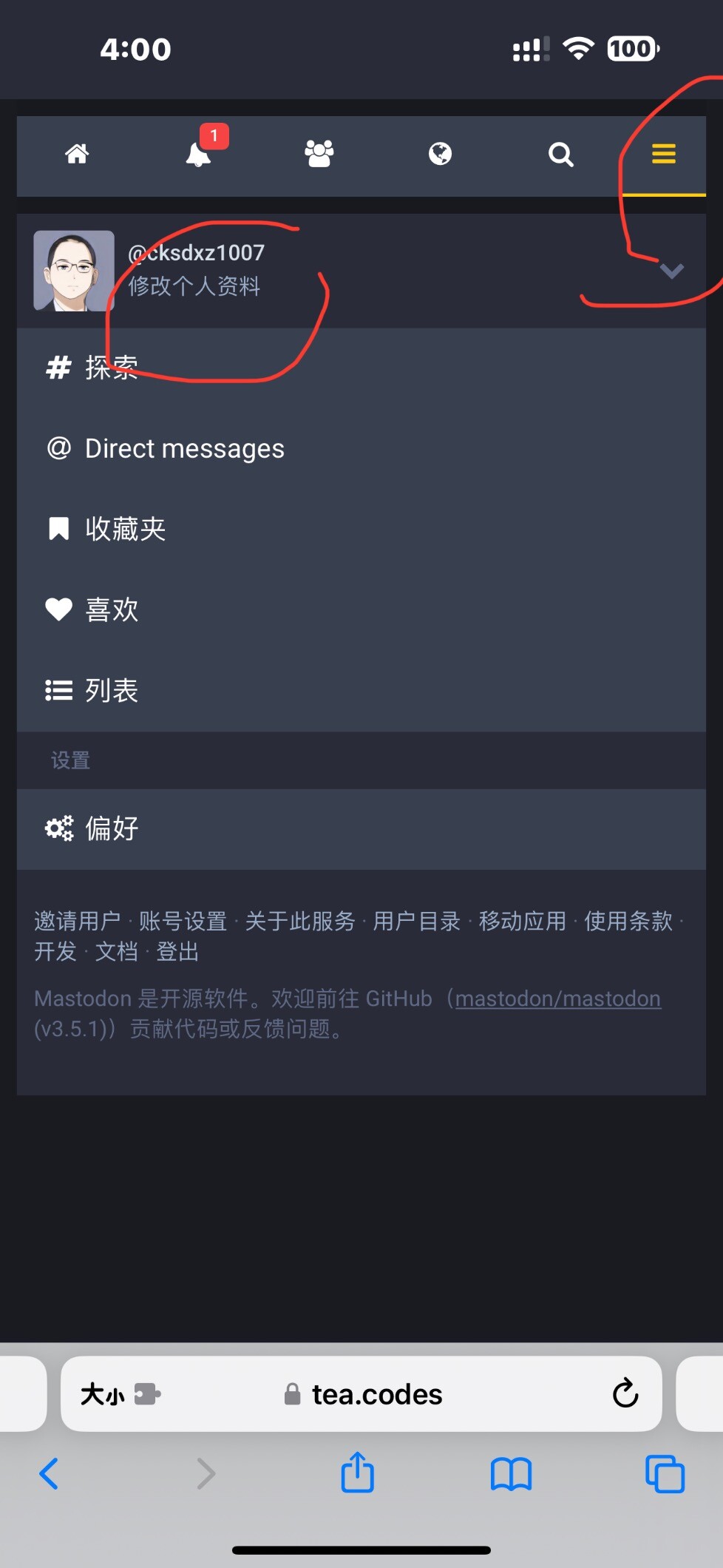Open 偏好 preferences
Screen dimensions: 723x1568
point(111,828)
